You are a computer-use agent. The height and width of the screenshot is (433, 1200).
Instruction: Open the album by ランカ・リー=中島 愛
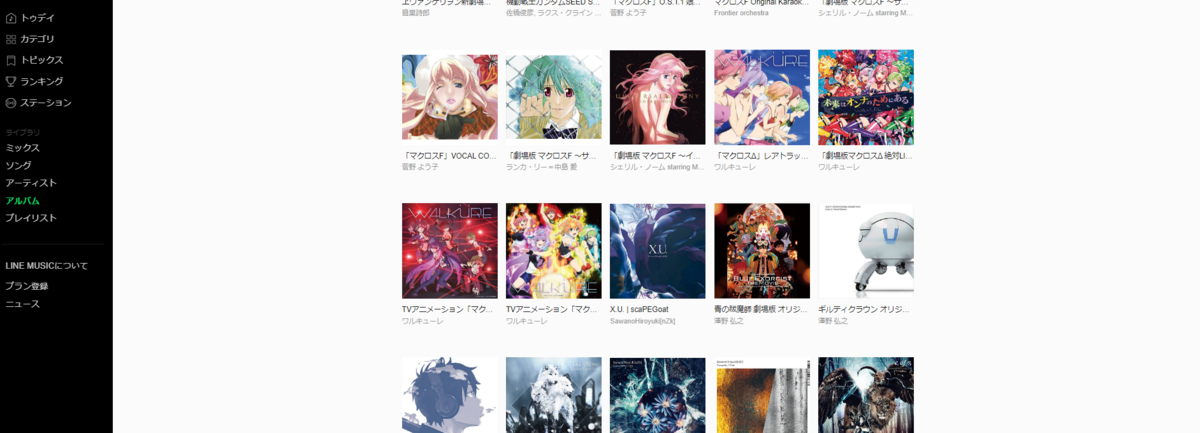(x=553, y=98)
